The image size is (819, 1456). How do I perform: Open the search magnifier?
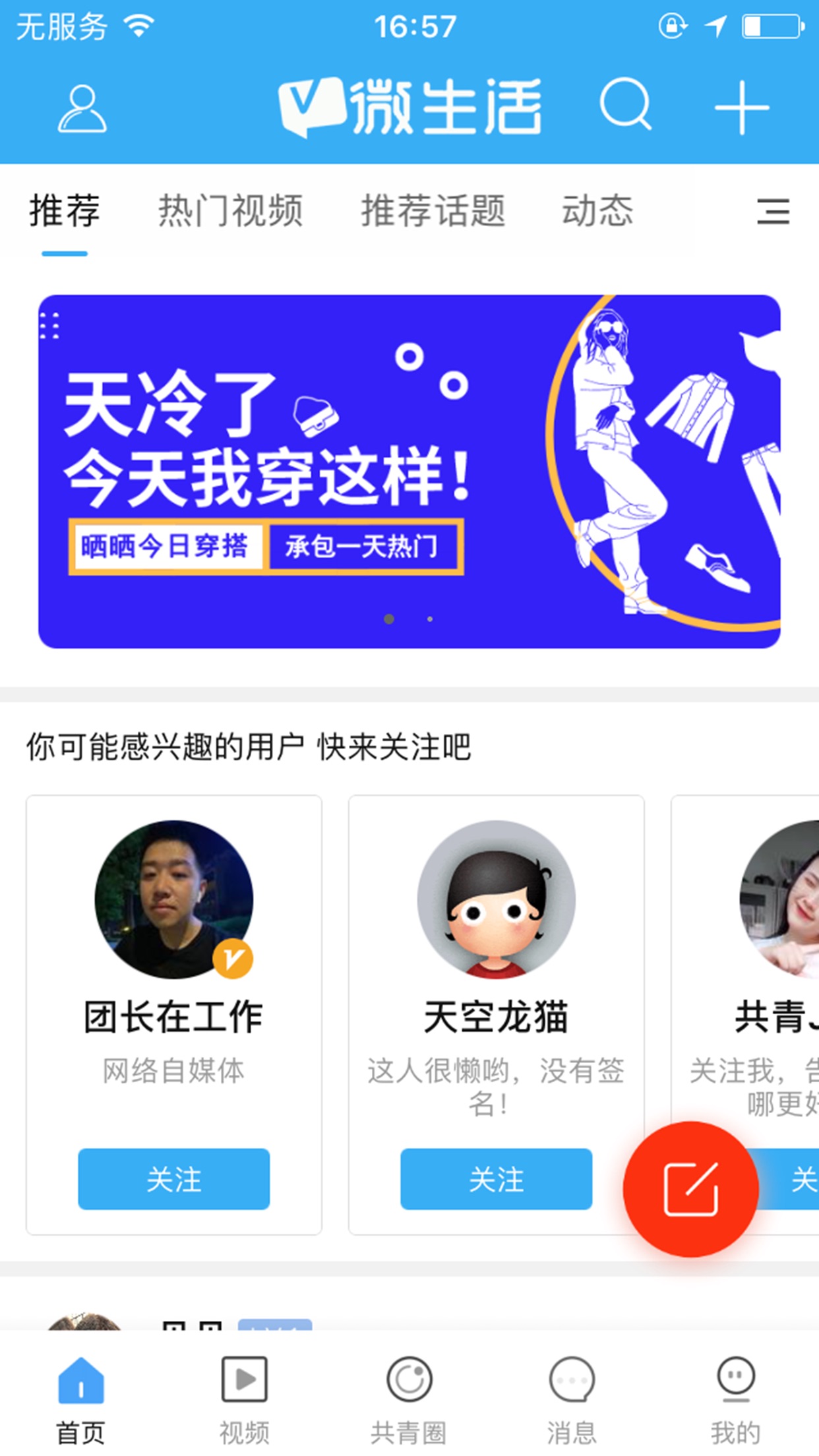[x=625, y=105]
